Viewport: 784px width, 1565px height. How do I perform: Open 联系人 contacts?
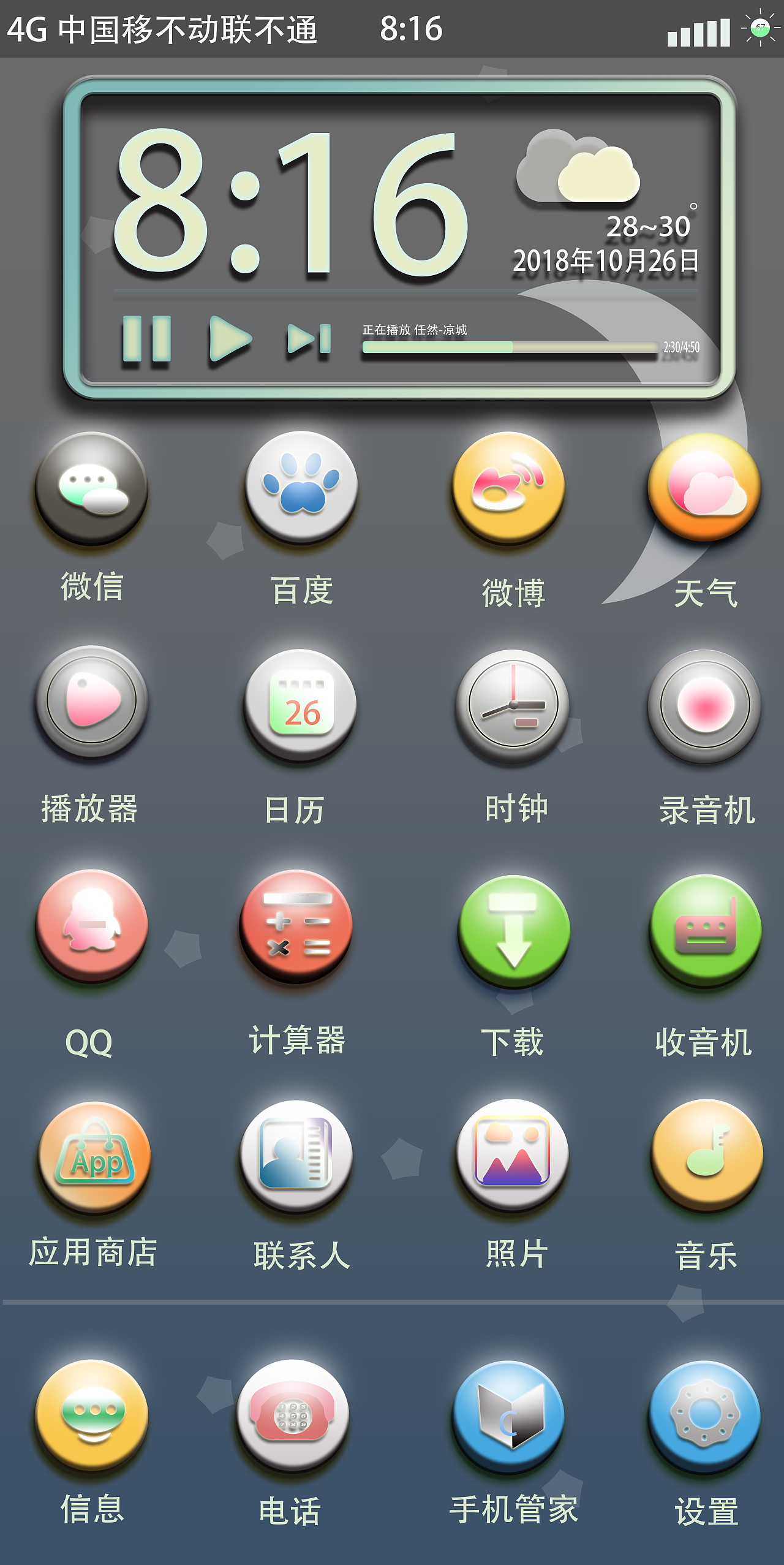[x=296, y=1155]
